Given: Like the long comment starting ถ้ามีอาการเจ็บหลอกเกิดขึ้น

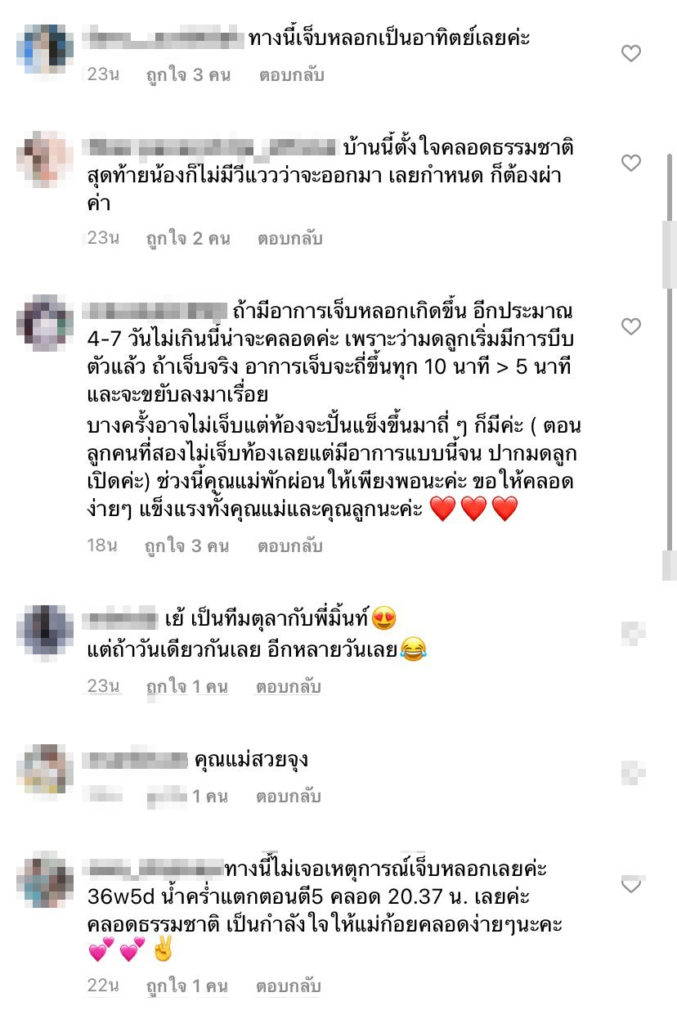Looking at the screenshot, I should pos(631,327).
